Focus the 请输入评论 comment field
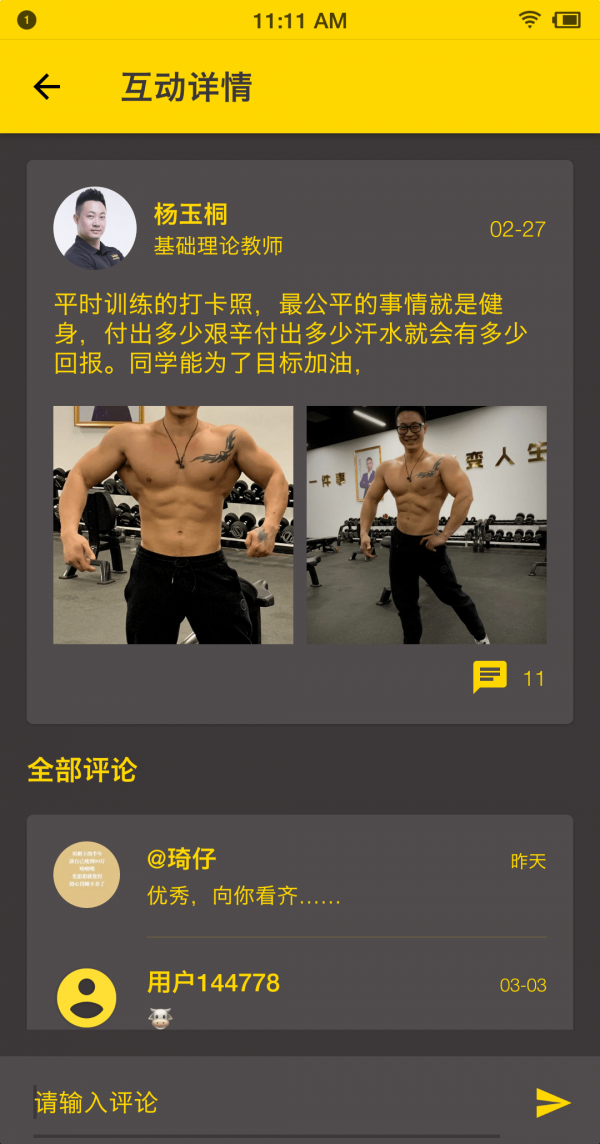 pos(266,1103)
